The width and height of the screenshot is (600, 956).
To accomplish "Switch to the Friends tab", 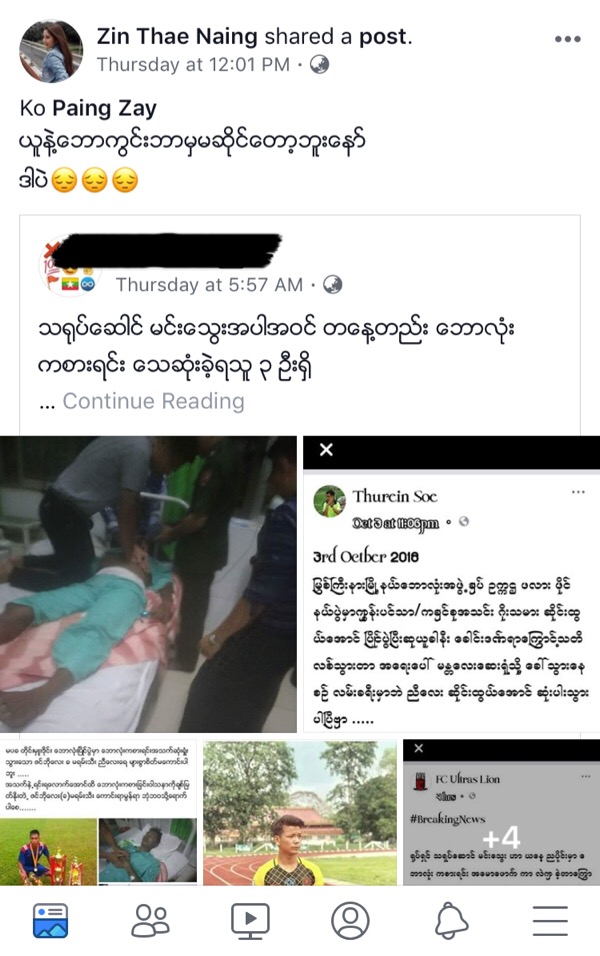I will tap(150, 920).
